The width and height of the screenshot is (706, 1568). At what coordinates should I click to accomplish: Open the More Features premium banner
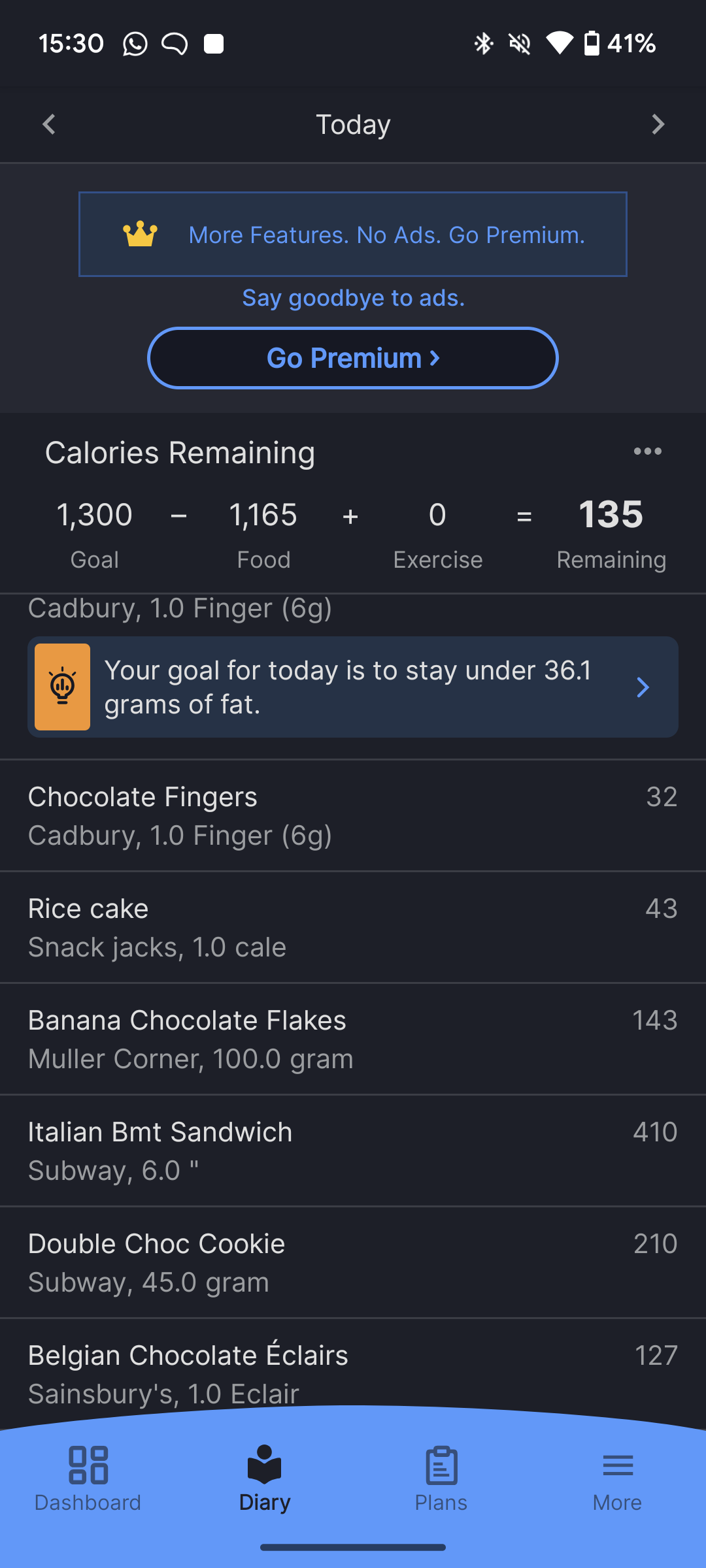pyautogui.click(x=353, y=235)
